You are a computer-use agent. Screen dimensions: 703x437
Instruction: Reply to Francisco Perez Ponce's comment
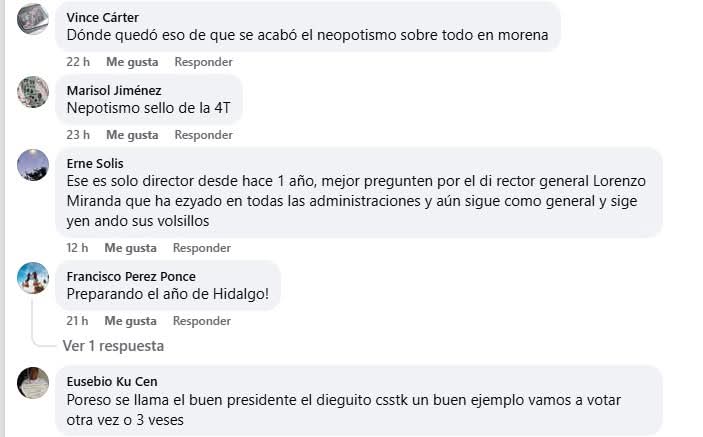[x=202, y=321]
